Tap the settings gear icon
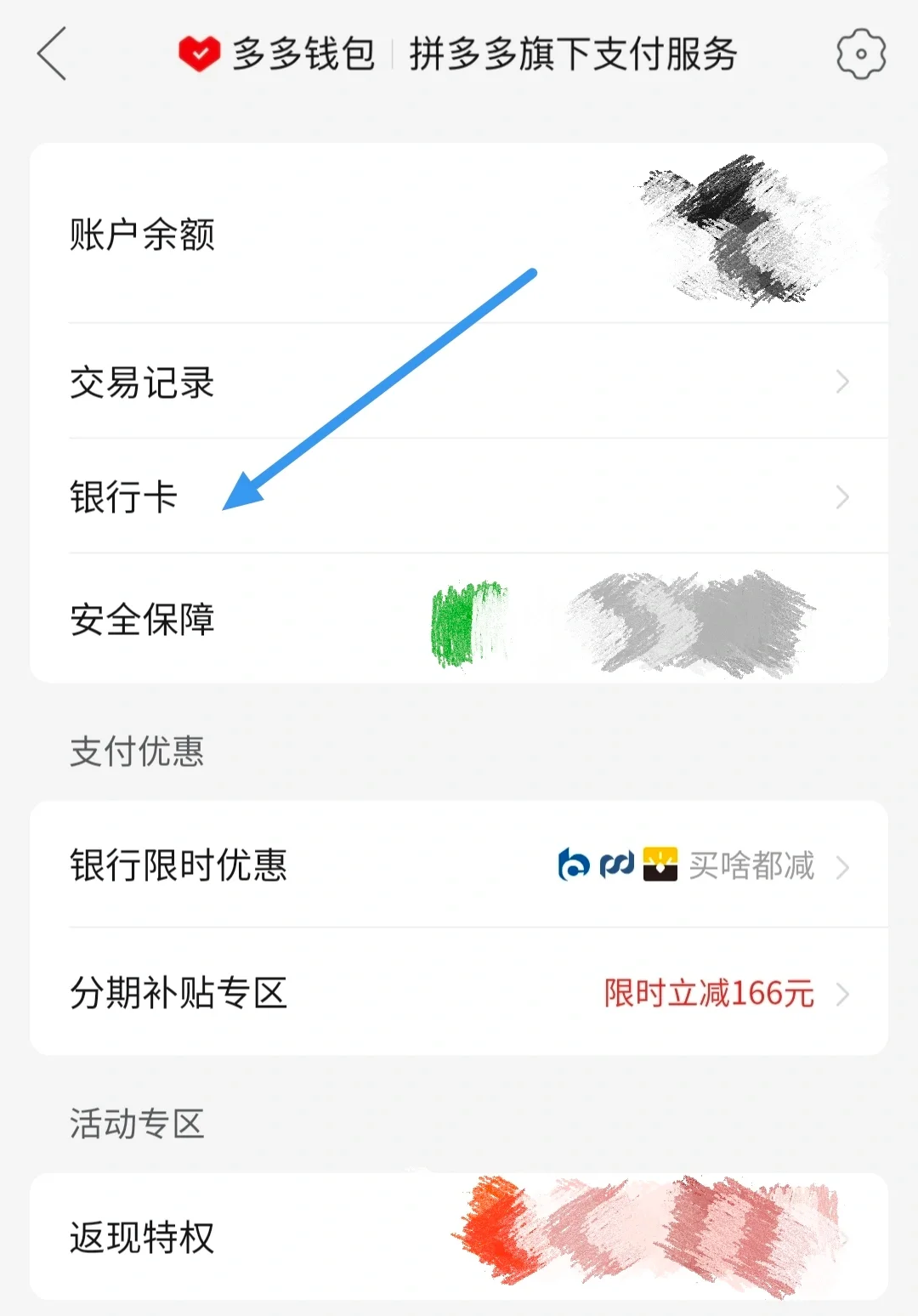 (x=861, y=54)
